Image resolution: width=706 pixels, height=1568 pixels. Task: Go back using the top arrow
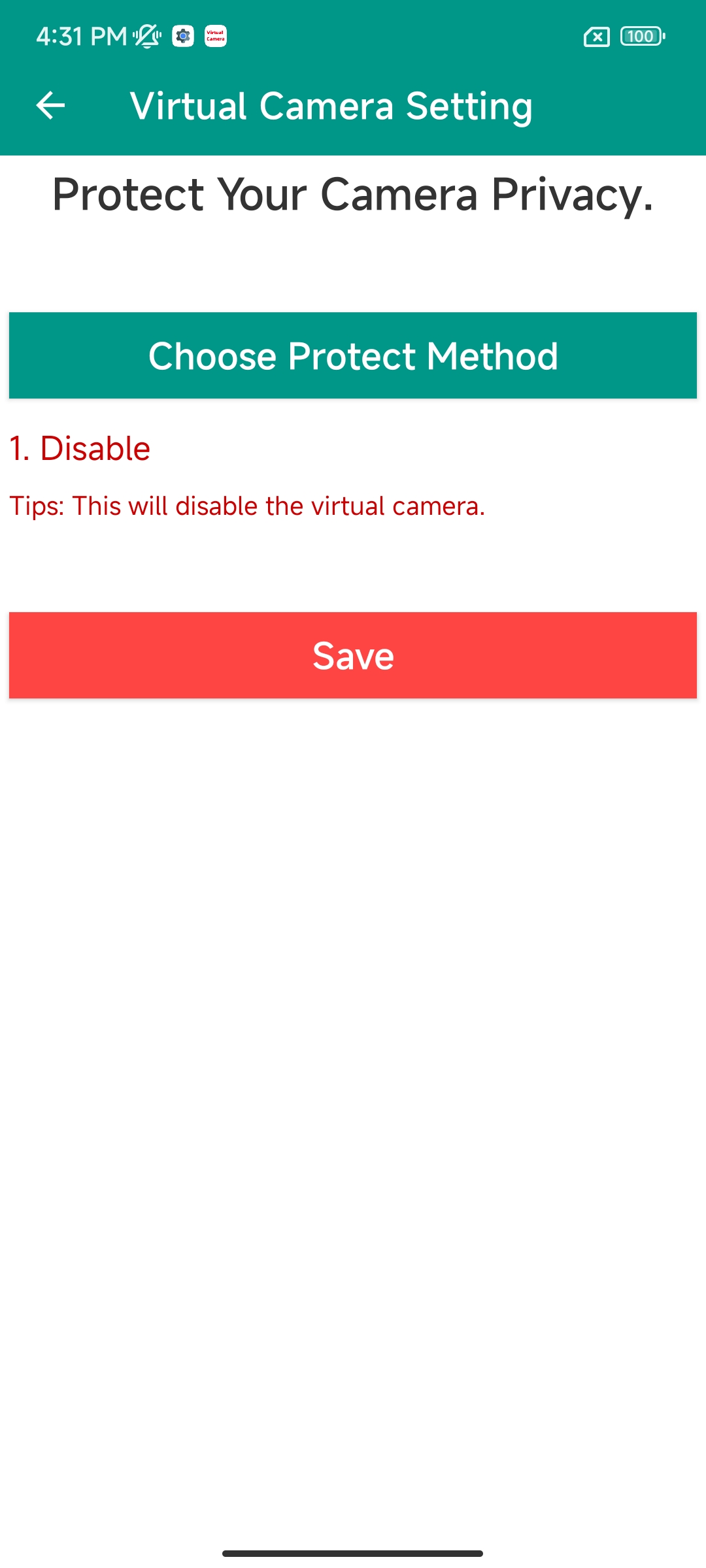50,105
